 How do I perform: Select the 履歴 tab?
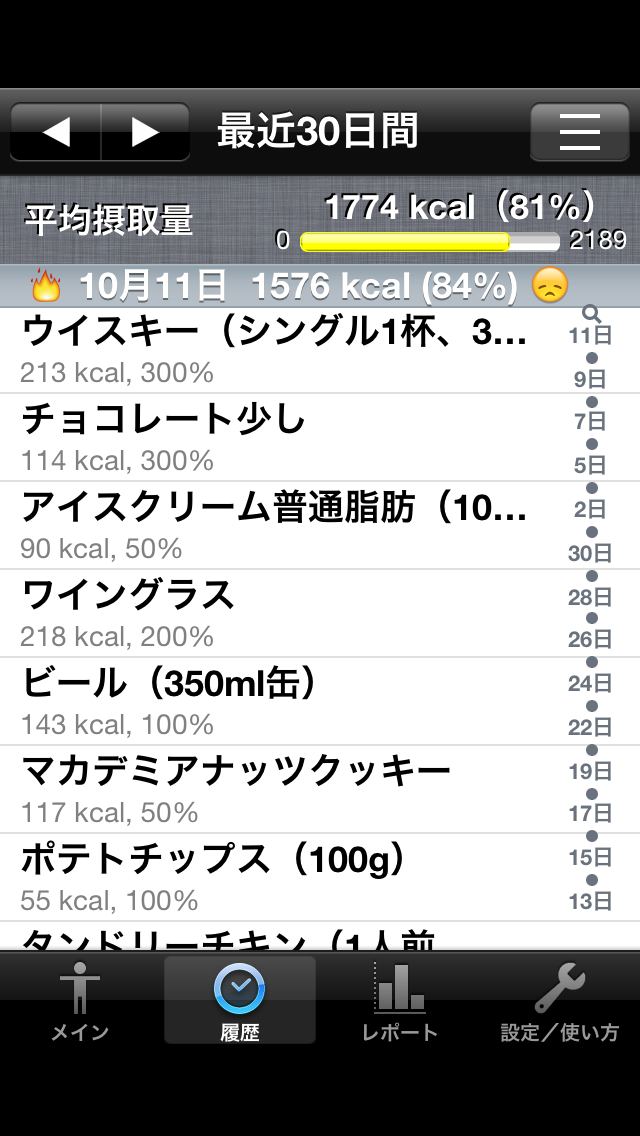[x=240, y=1000]
